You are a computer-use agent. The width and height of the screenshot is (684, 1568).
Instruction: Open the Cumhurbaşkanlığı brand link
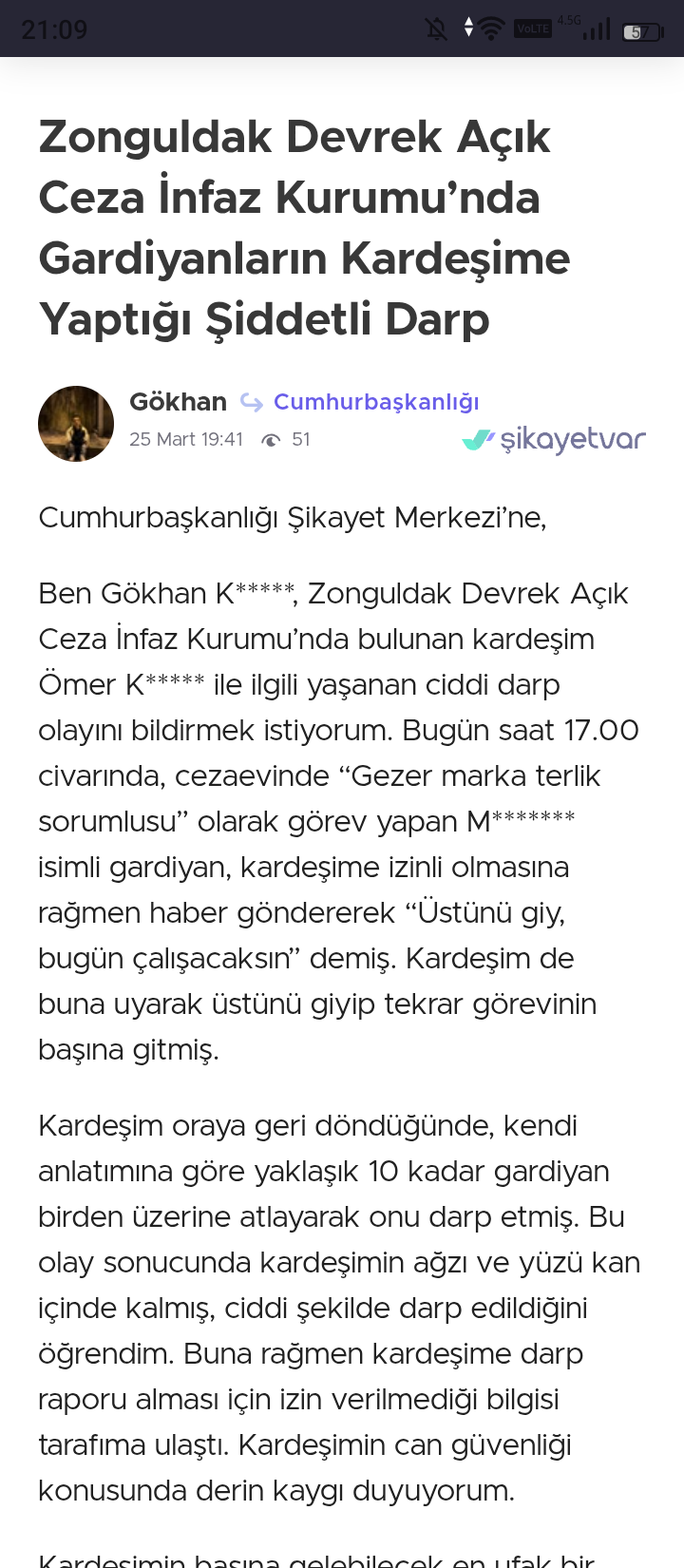click(376, 402)
